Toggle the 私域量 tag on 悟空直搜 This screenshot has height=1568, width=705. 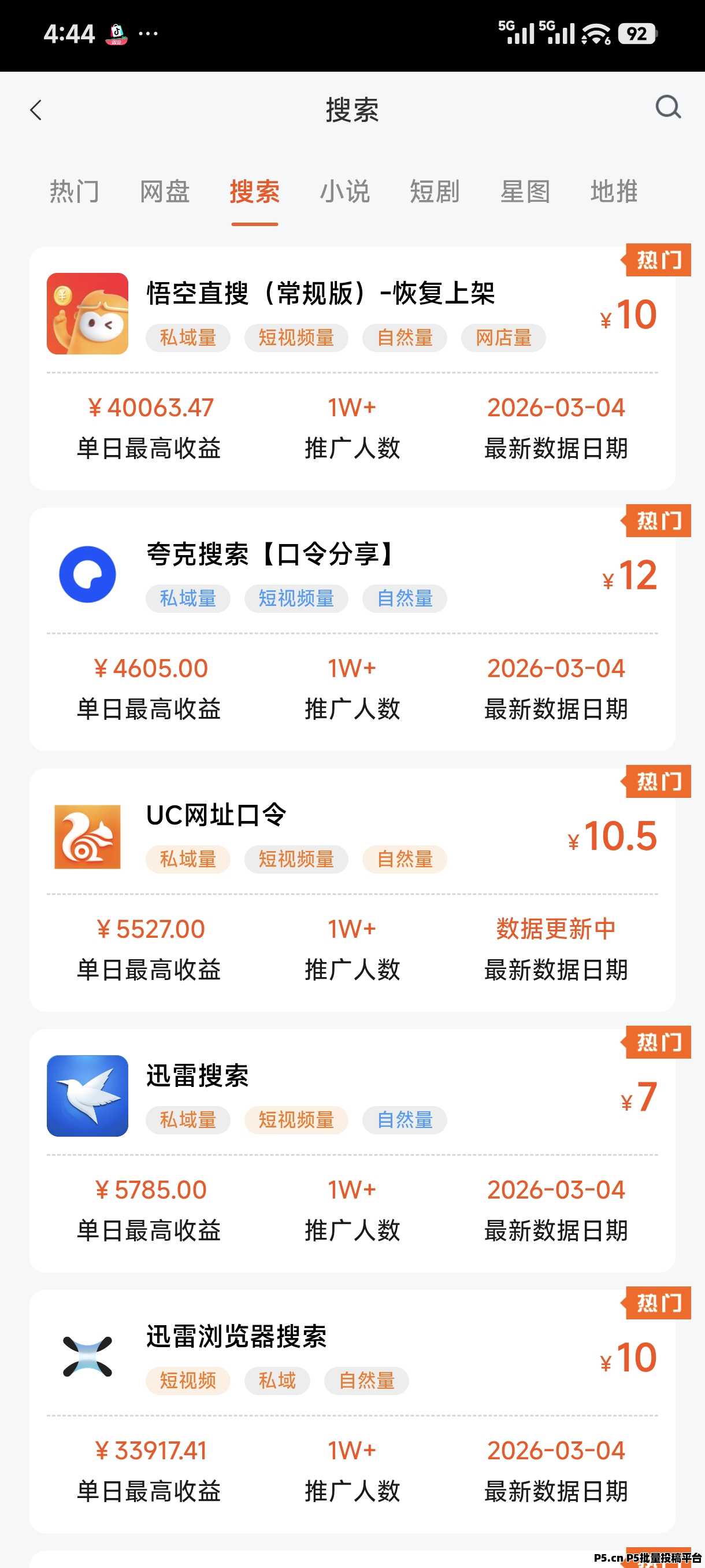click(187, 338)
